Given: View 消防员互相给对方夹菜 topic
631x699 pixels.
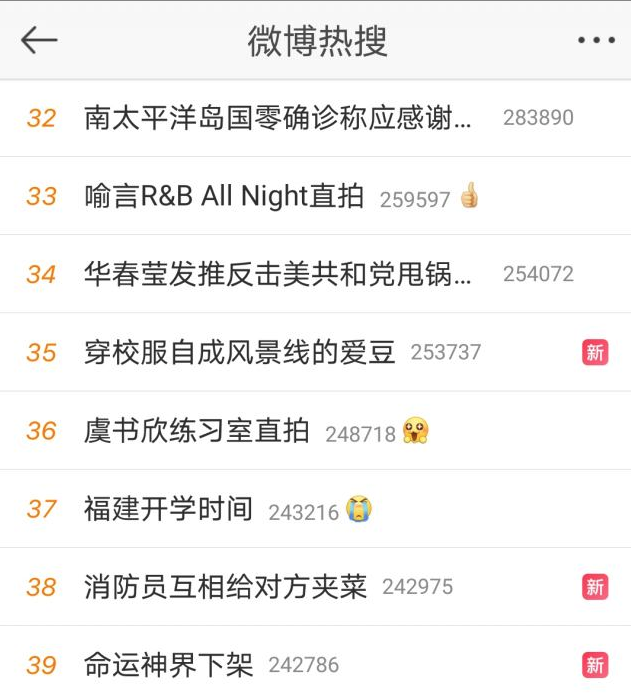Looking at the screenshot, I should [226, 587].
